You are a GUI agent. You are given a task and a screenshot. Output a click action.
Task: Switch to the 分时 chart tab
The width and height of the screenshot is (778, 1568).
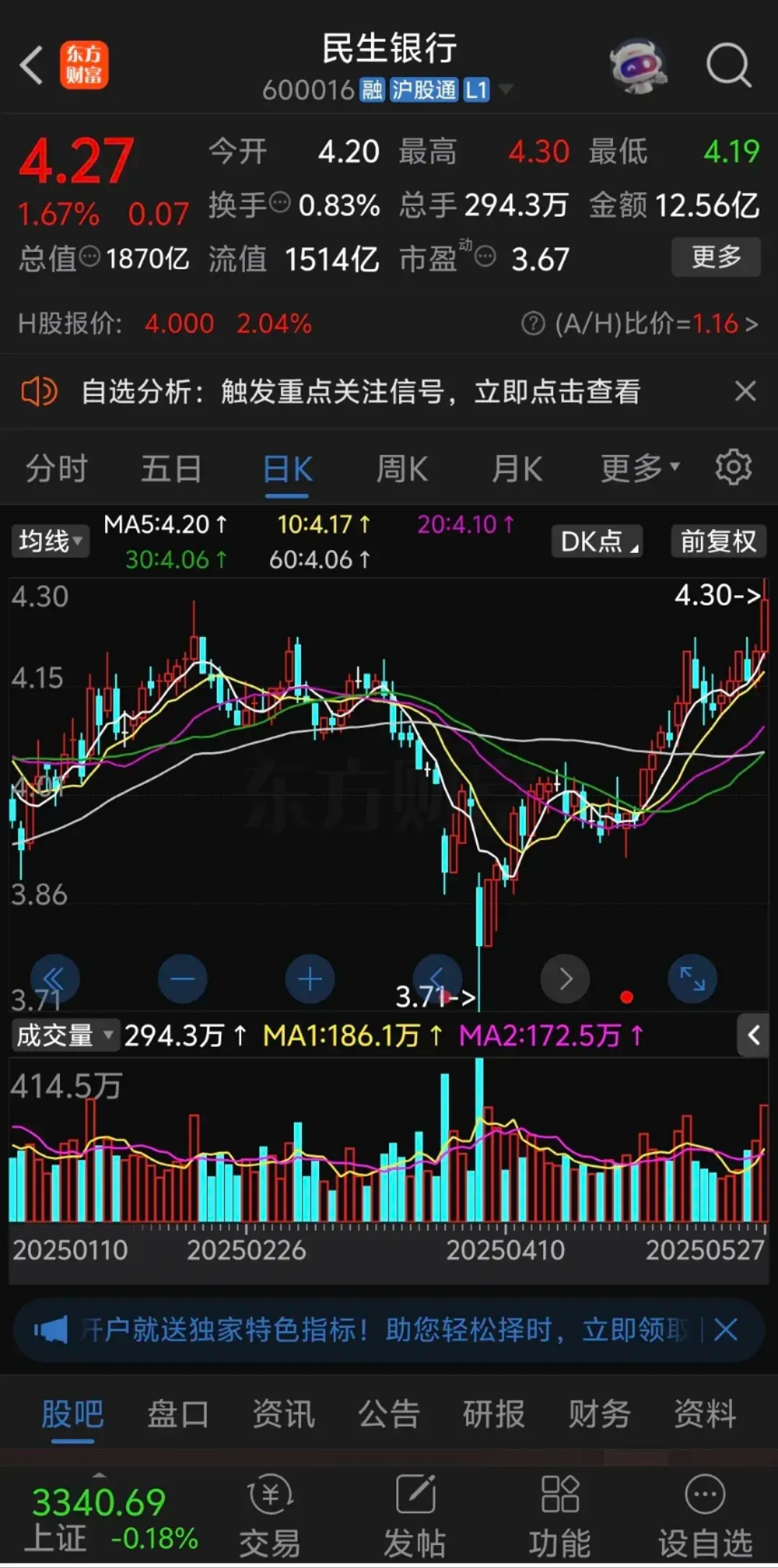click(x=56, y=469)
